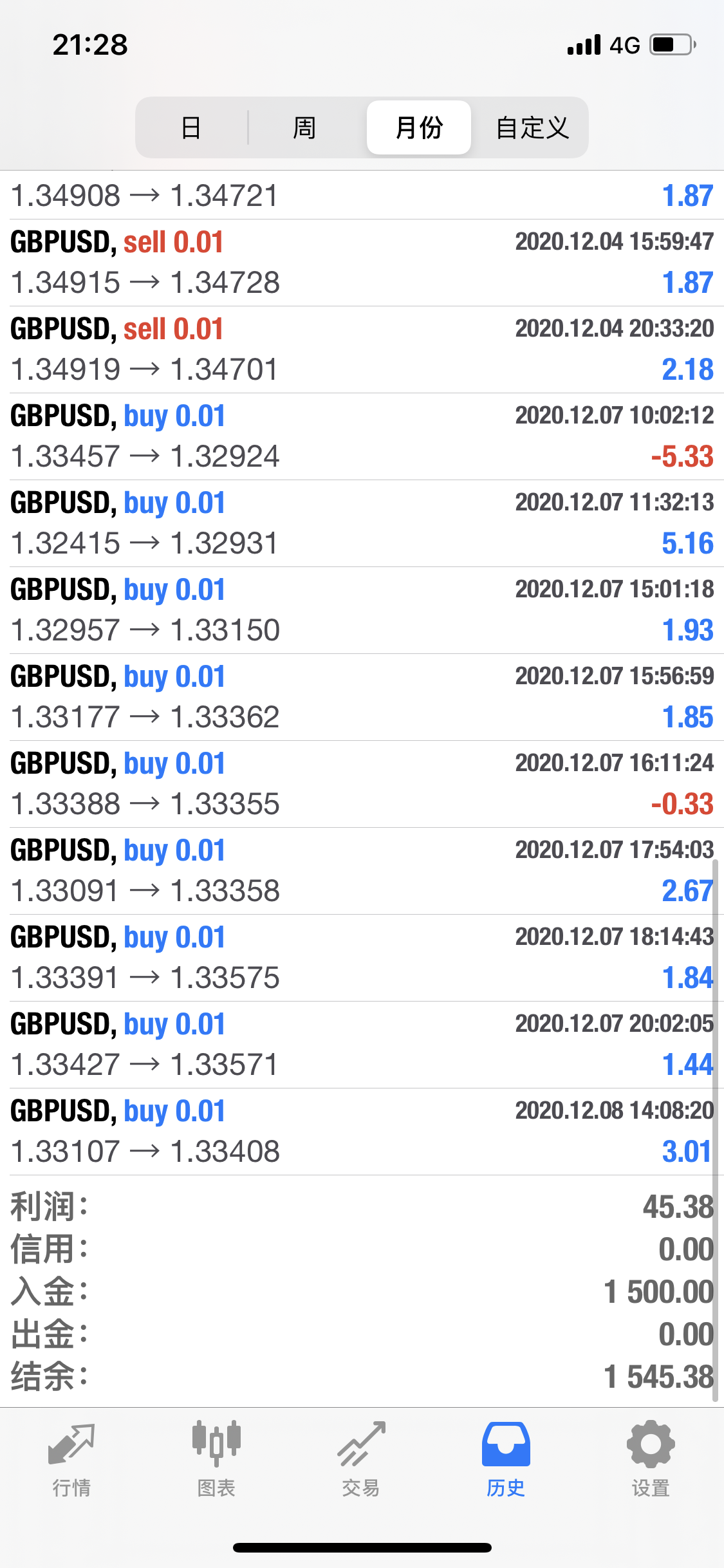724x1568 pixels.
Task: Select the 周 (week) period
Action: (x=304, y=127)
